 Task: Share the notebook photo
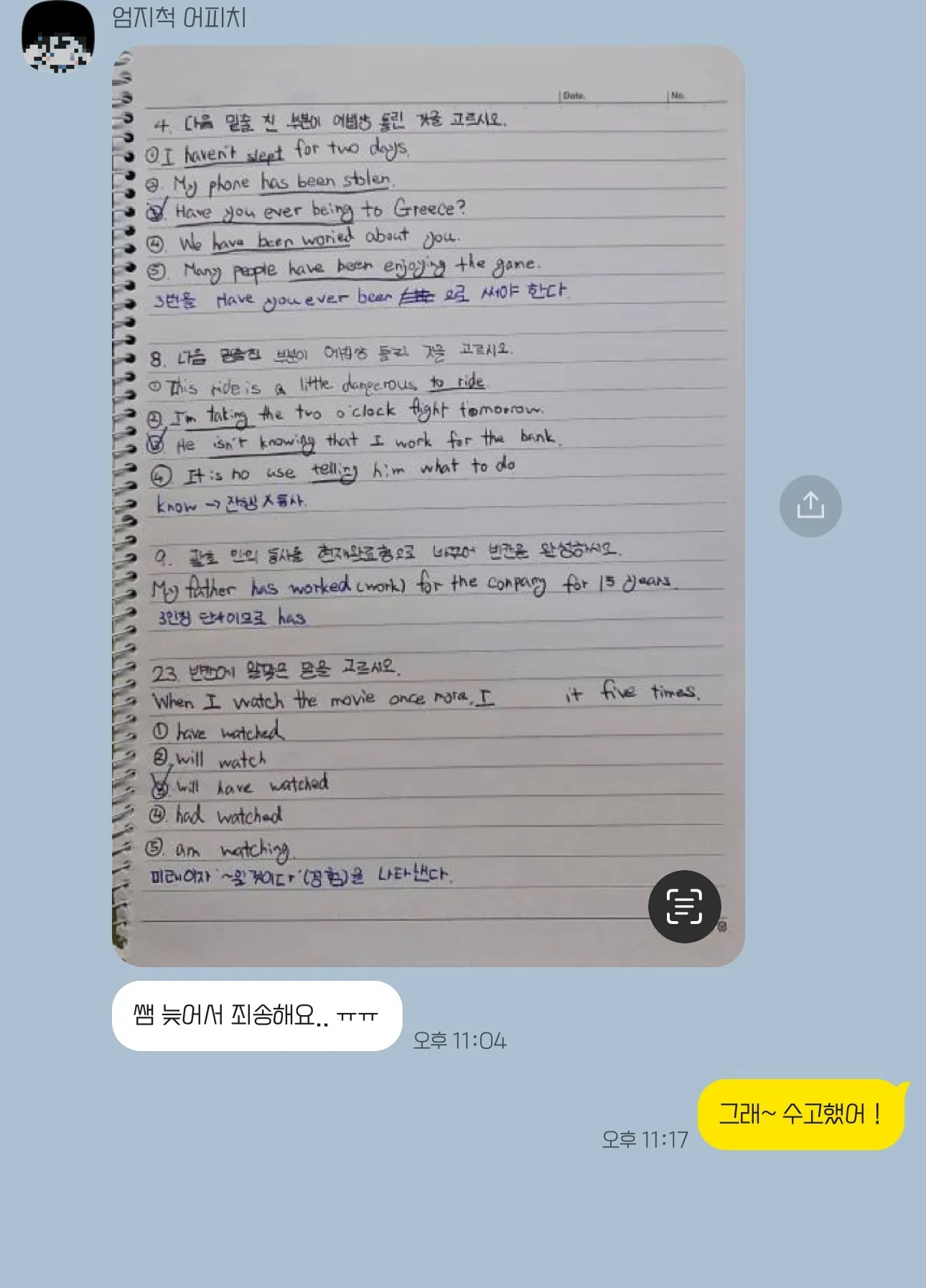coord(810,505)
